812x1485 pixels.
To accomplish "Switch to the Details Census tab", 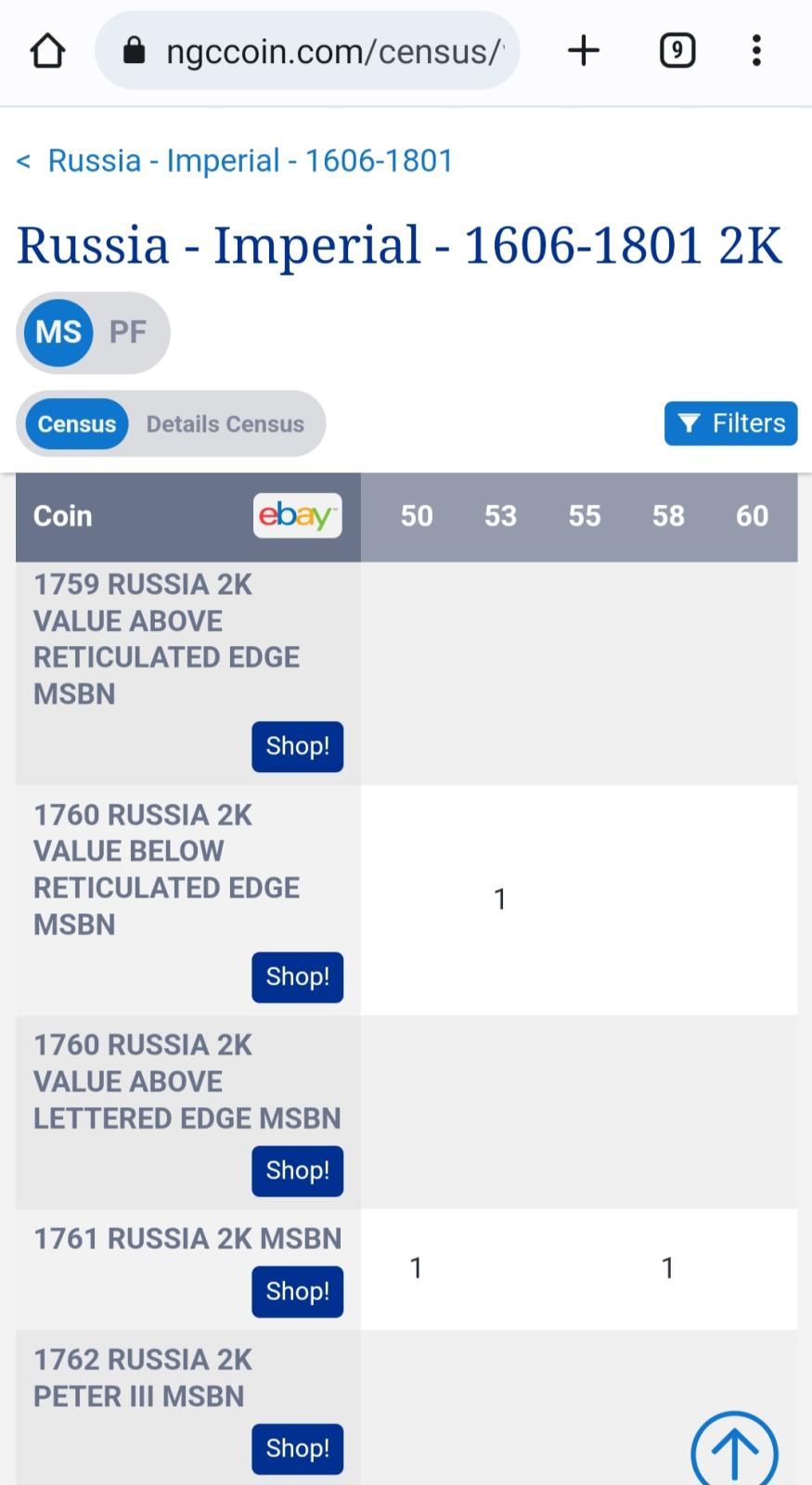I will click(x=226, y=424).
